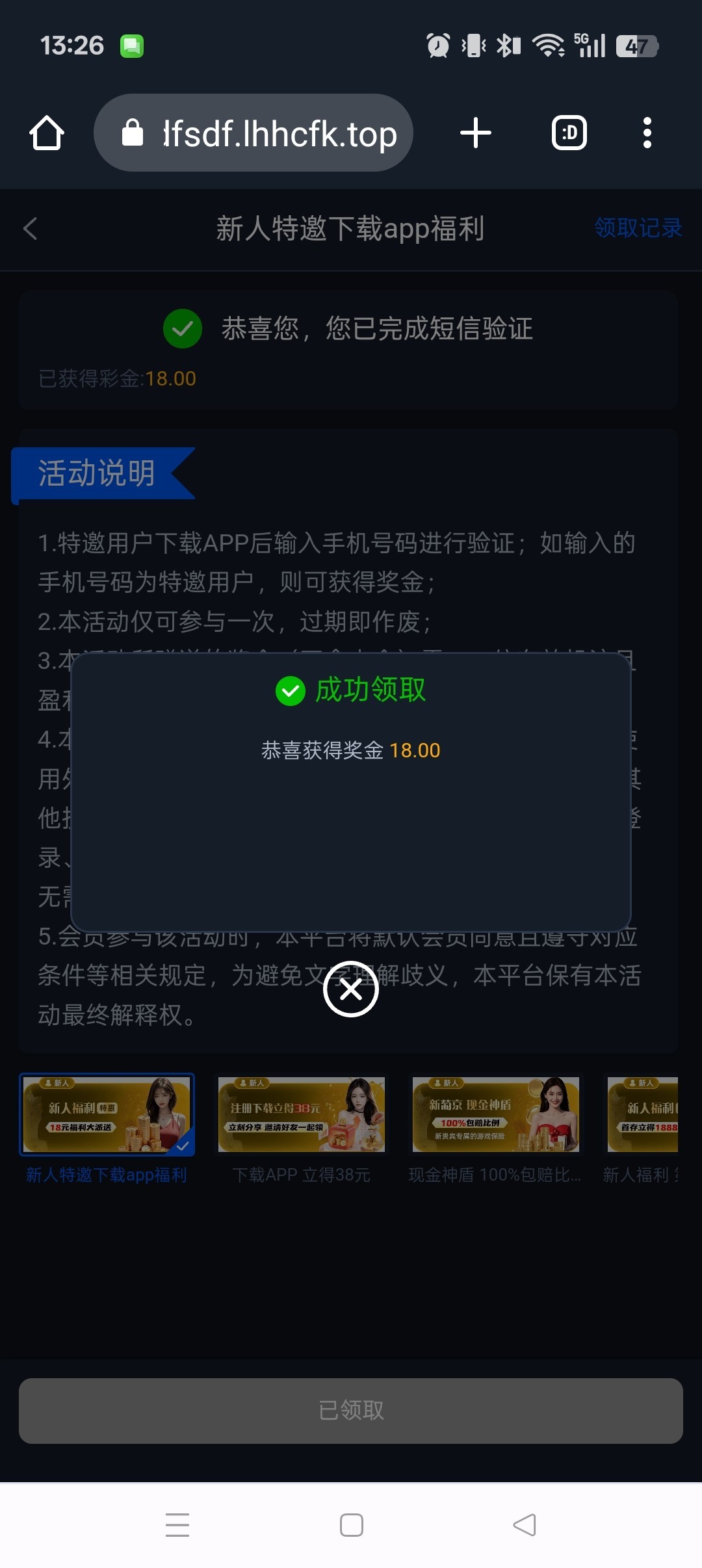Open the tab switcher

pyautogui.click(x=569, y=133)
